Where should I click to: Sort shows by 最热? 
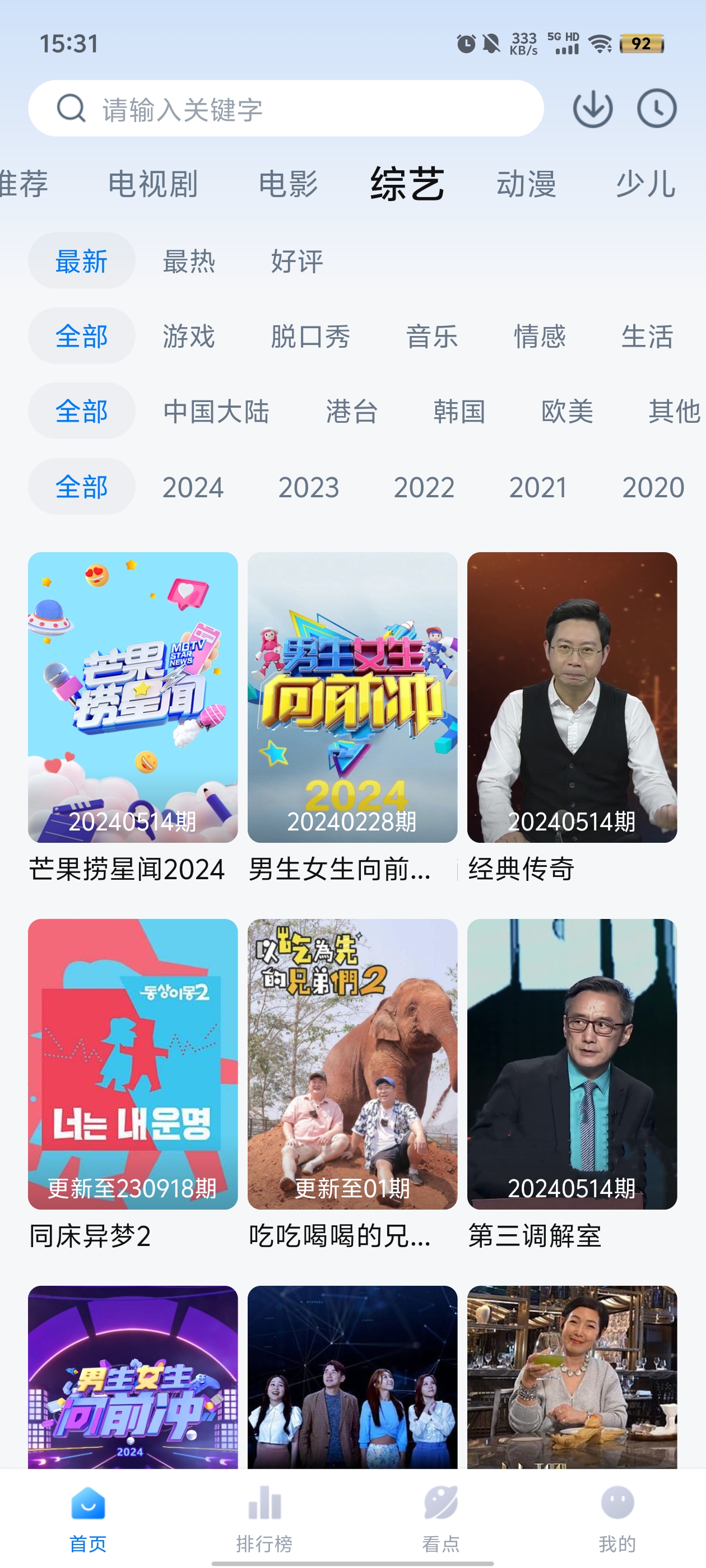pos(189,261)
